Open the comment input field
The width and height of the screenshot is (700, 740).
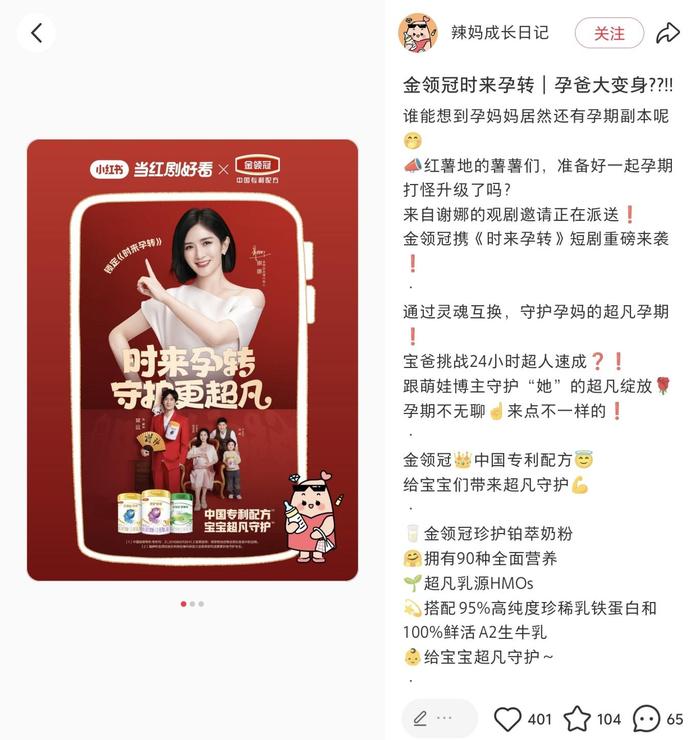click(x=440, y=718)
